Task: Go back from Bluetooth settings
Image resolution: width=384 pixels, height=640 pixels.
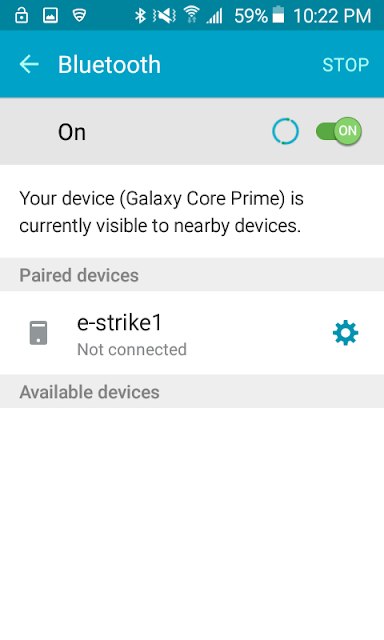Action: pyautogui.click(x=29, y=64)
